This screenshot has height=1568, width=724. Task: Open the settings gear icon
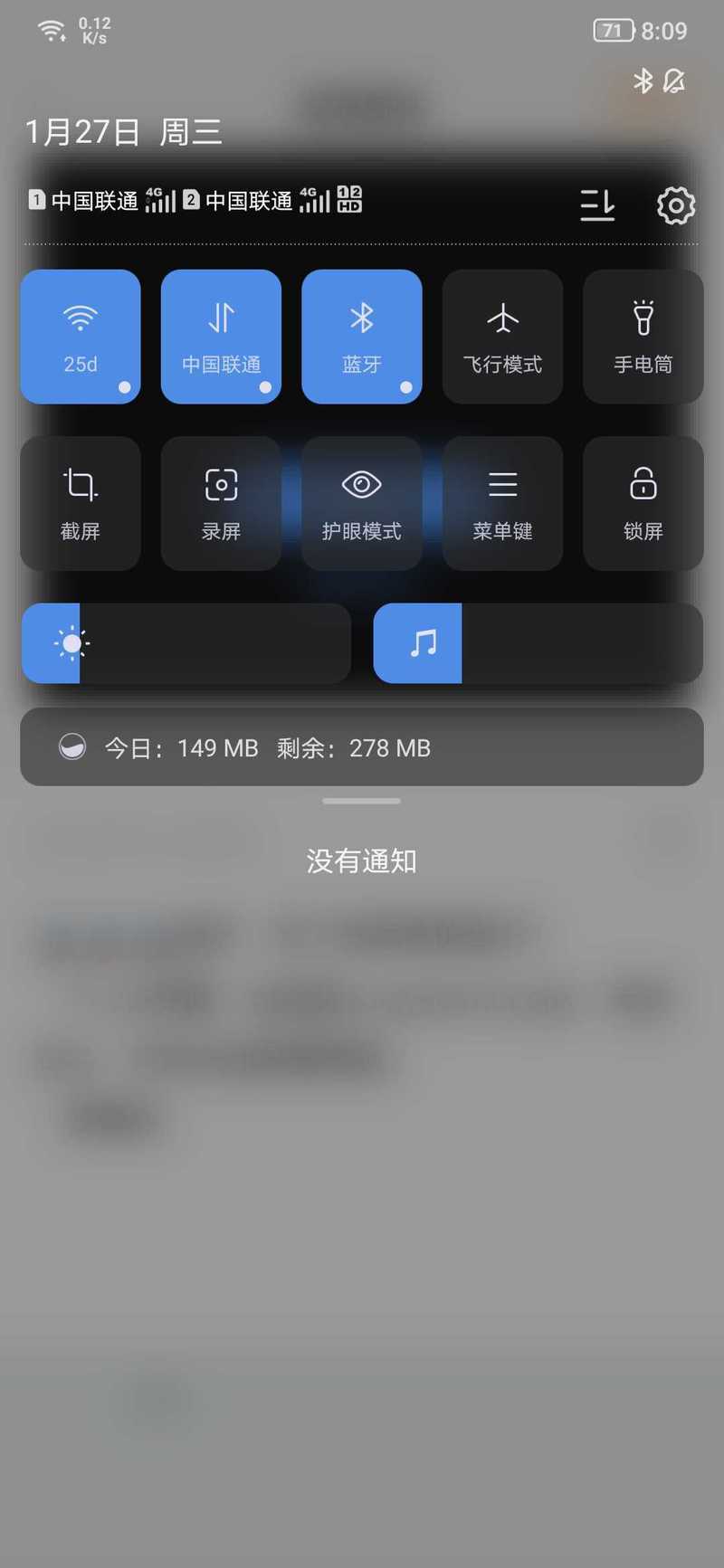coord(675,206)
